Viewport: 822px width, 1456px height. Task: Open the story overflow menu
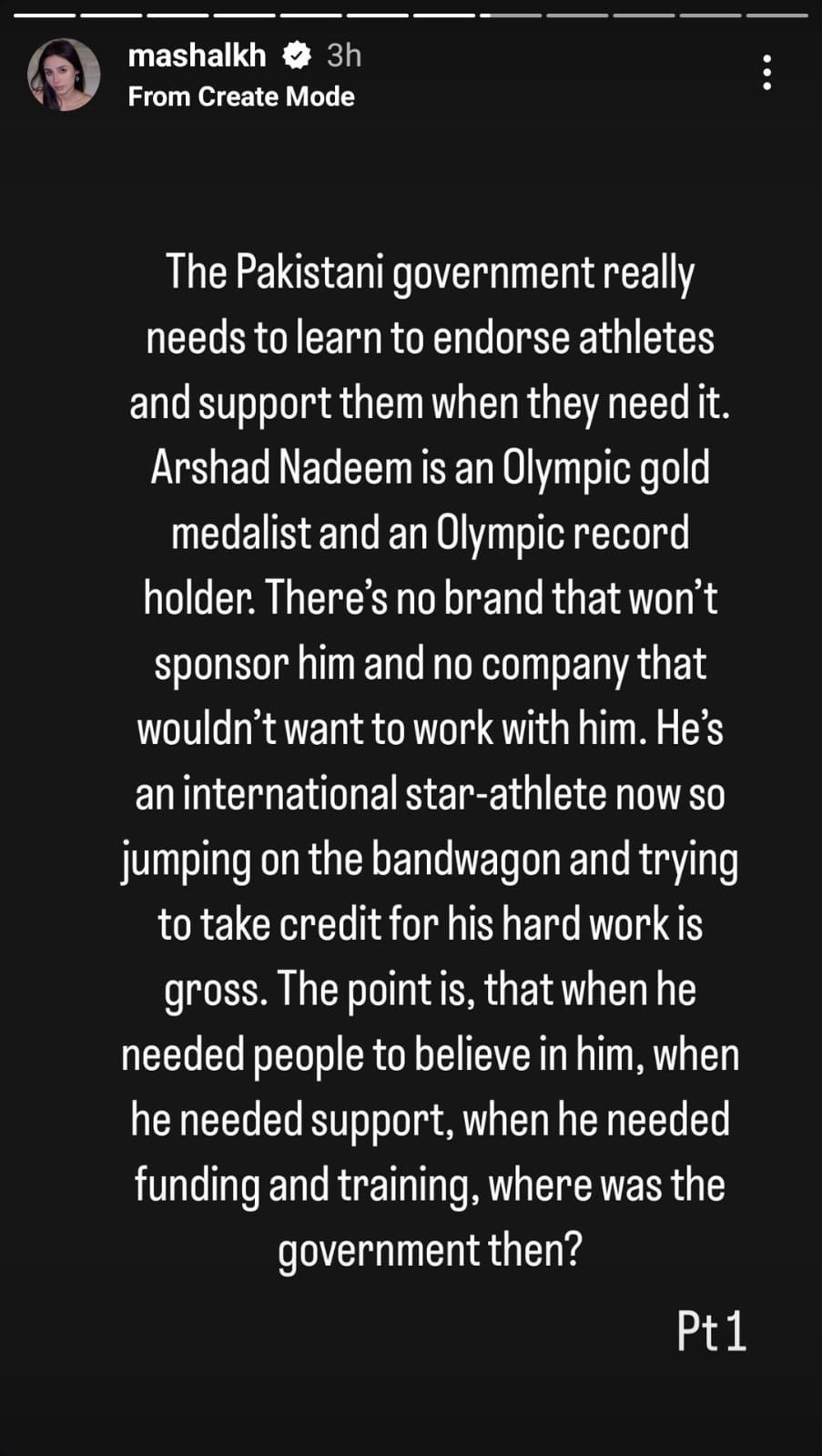[767, 72]
